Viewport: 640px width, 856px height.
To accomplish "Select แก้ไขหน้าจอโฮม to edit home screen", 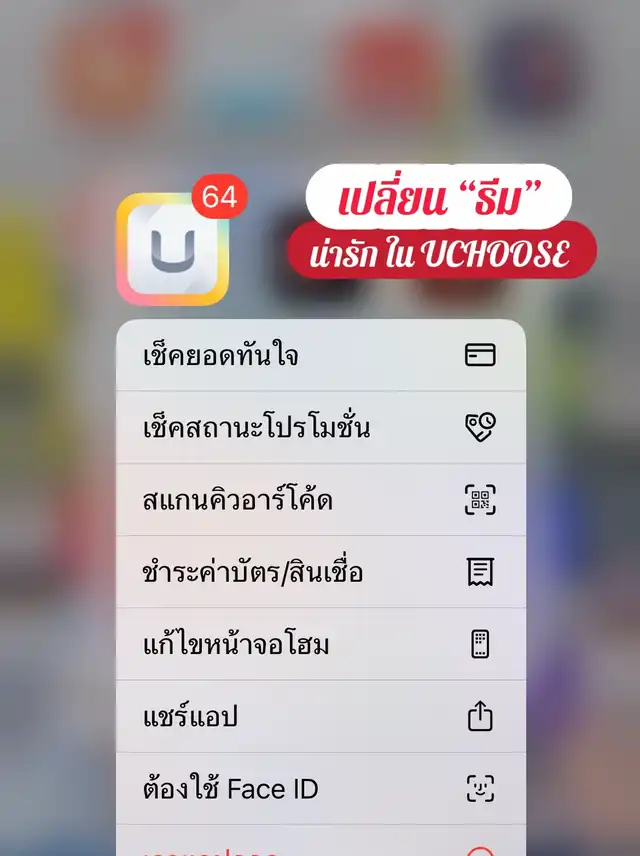I will pos(321,644).
